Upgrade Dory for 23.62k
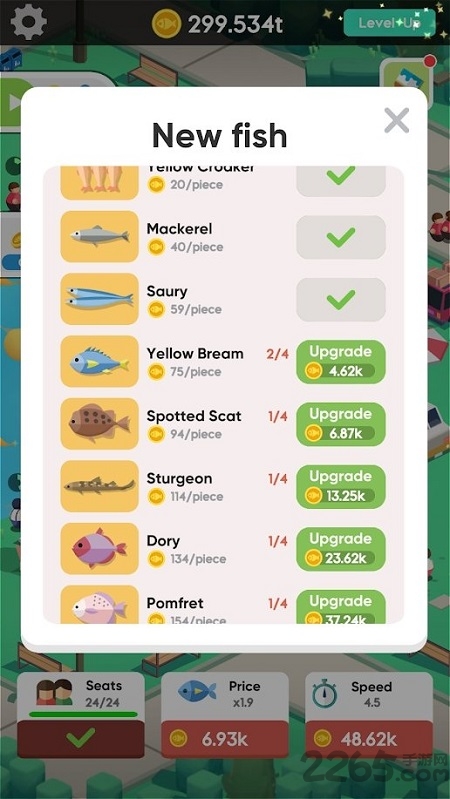This screenshot has width=450, height=799. coord(341,549)
